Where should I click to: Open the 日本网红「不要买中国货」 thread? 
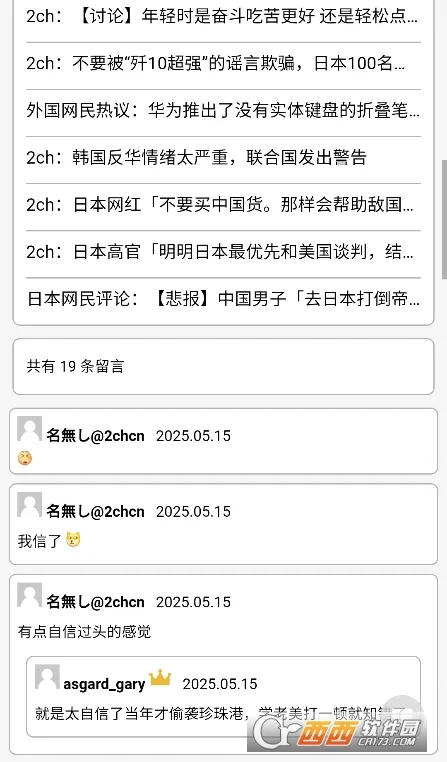click(220, 205)
